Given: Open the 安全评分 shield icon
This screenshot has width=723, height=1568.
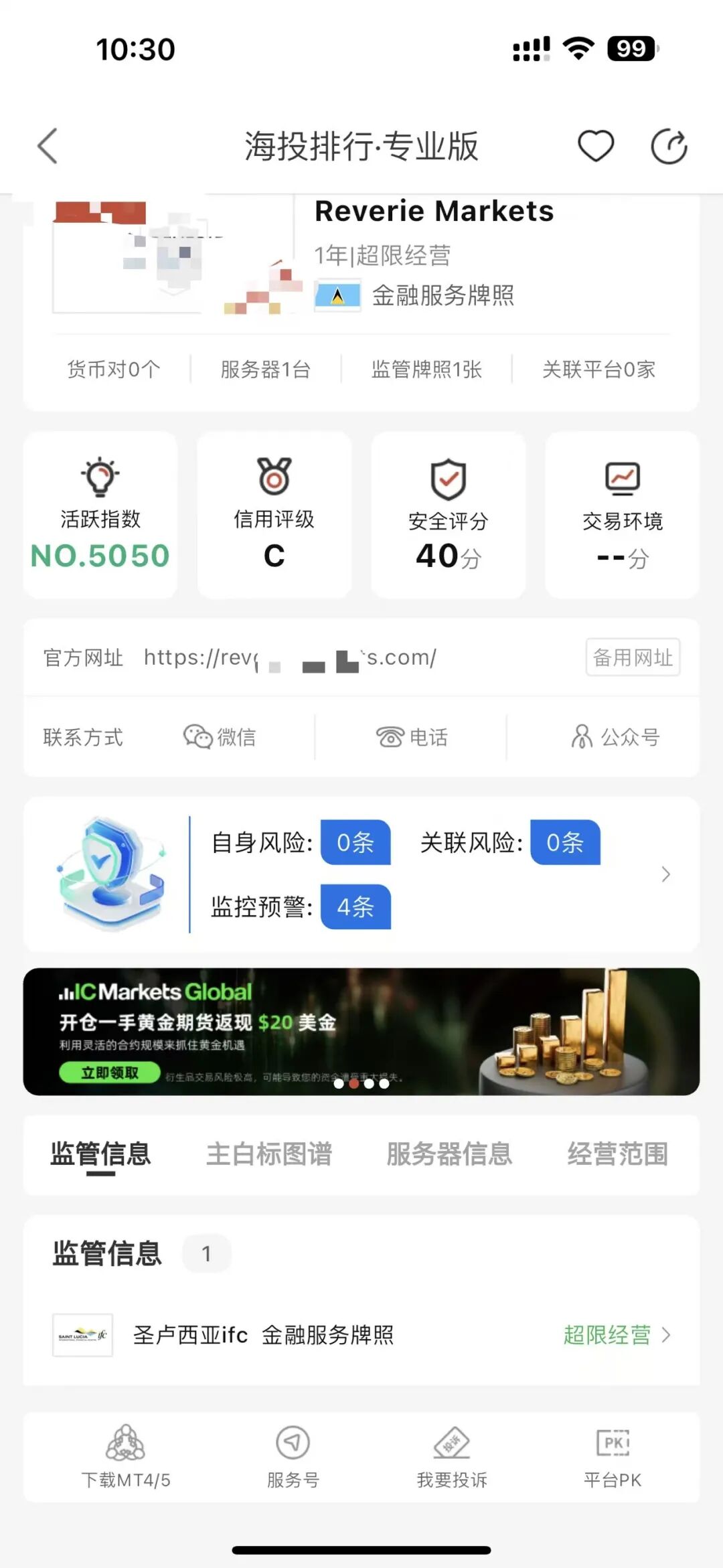Looking at the screenshot, I should [x=447, y=478].
